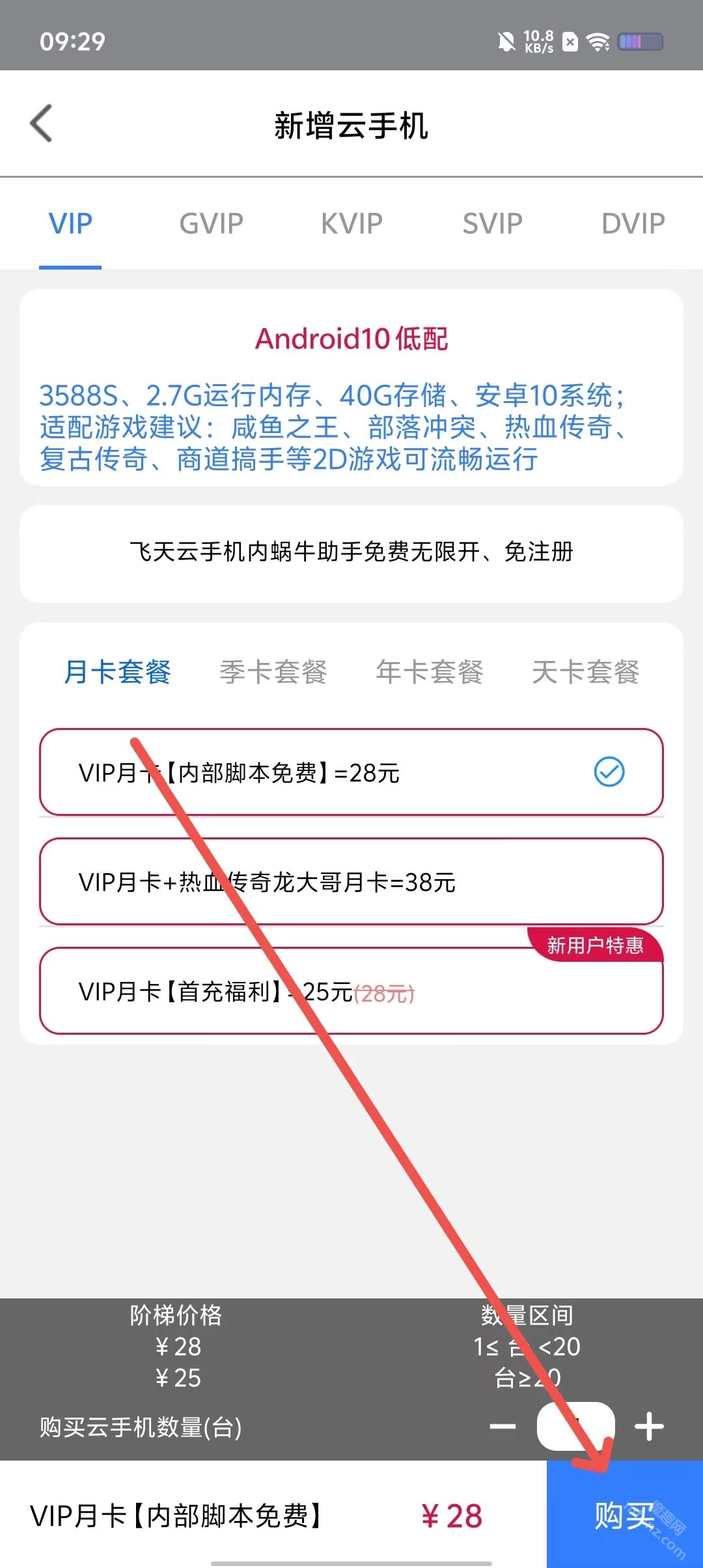Select the 月卡套餐 tab
Viewport: 703px width, 1568px height.
(117, 672)
